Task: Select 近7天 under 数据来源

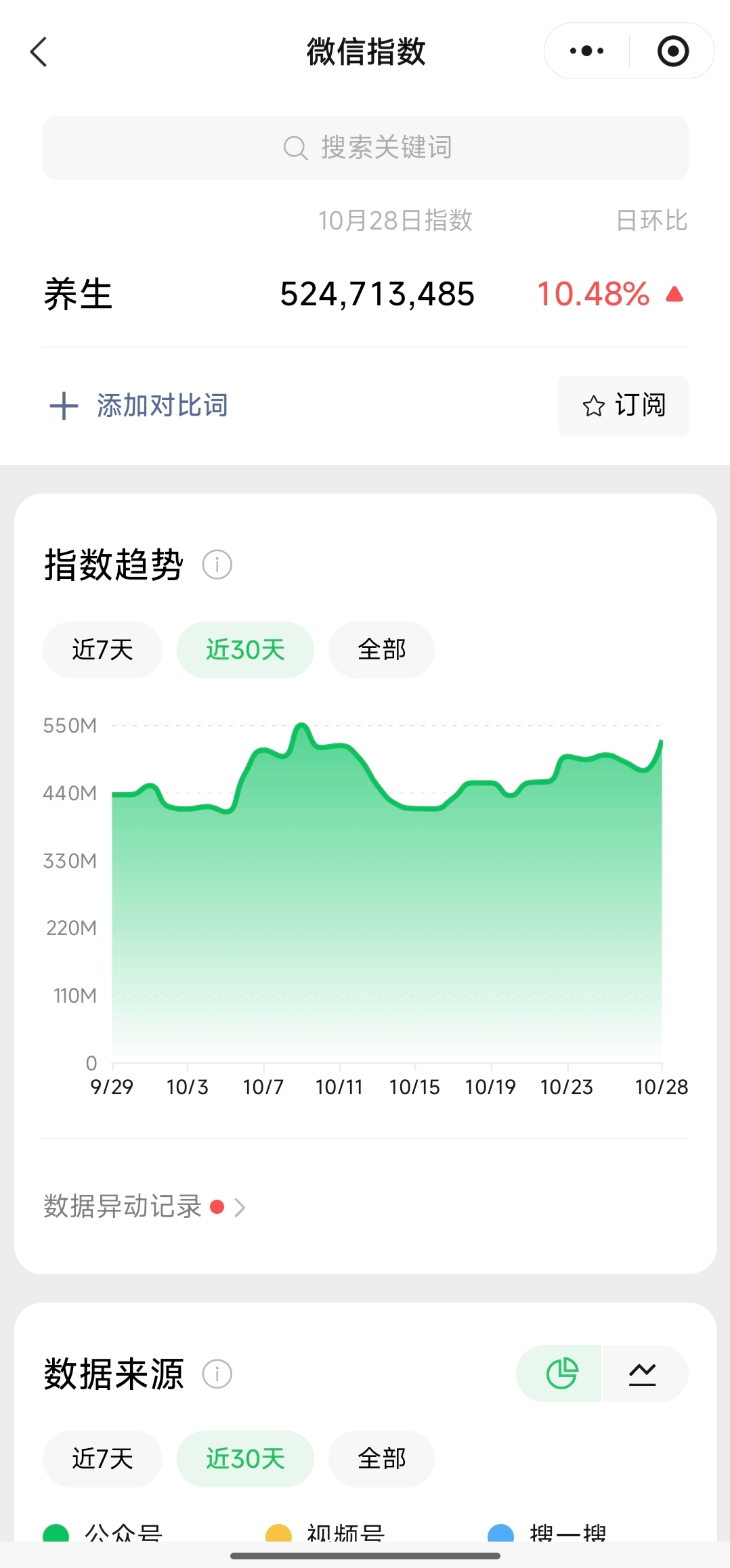Action: (102, 1459)
